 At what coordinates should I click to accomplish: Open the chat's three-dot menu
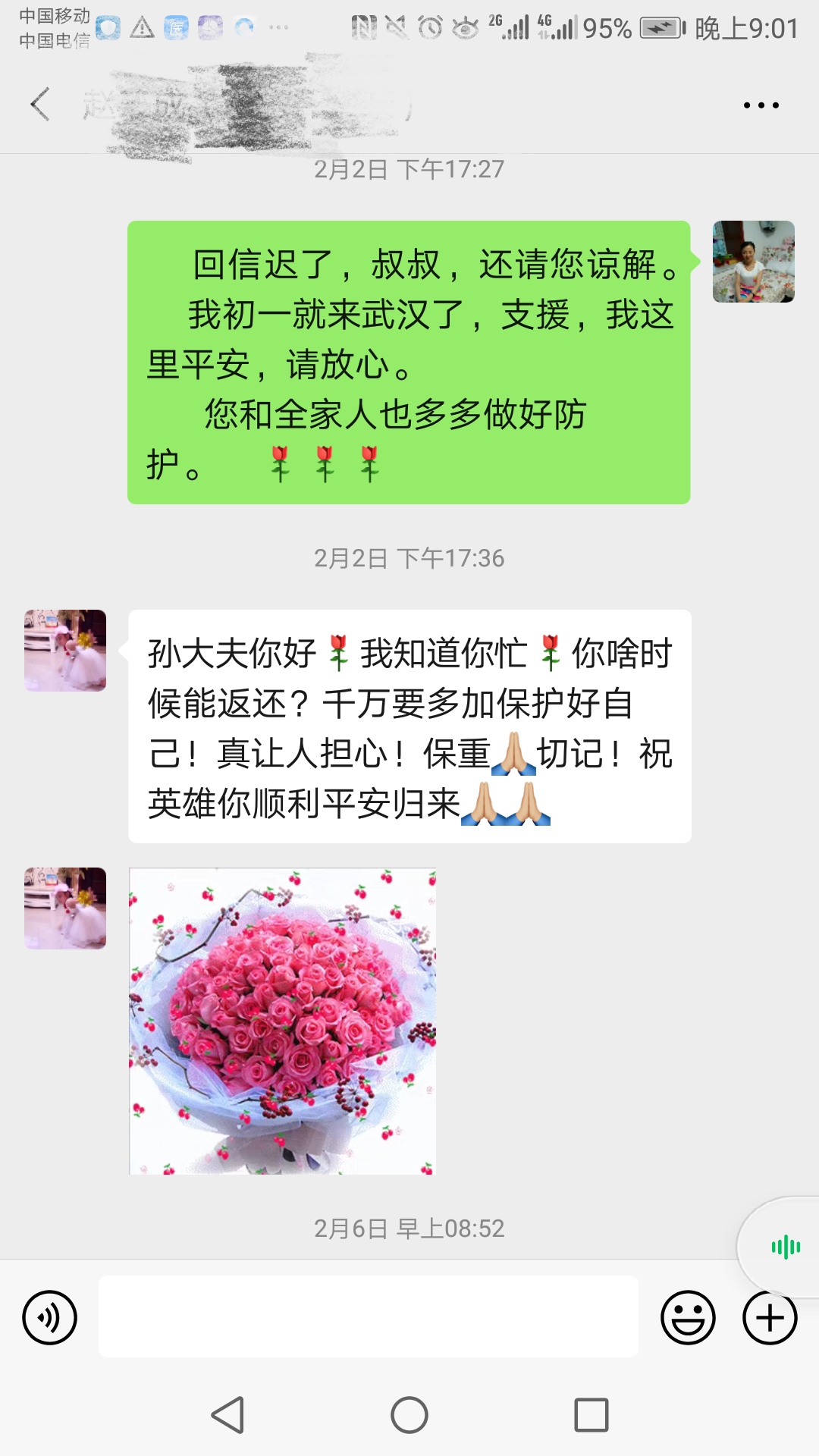pyautogui.click(x=761, y=105)
